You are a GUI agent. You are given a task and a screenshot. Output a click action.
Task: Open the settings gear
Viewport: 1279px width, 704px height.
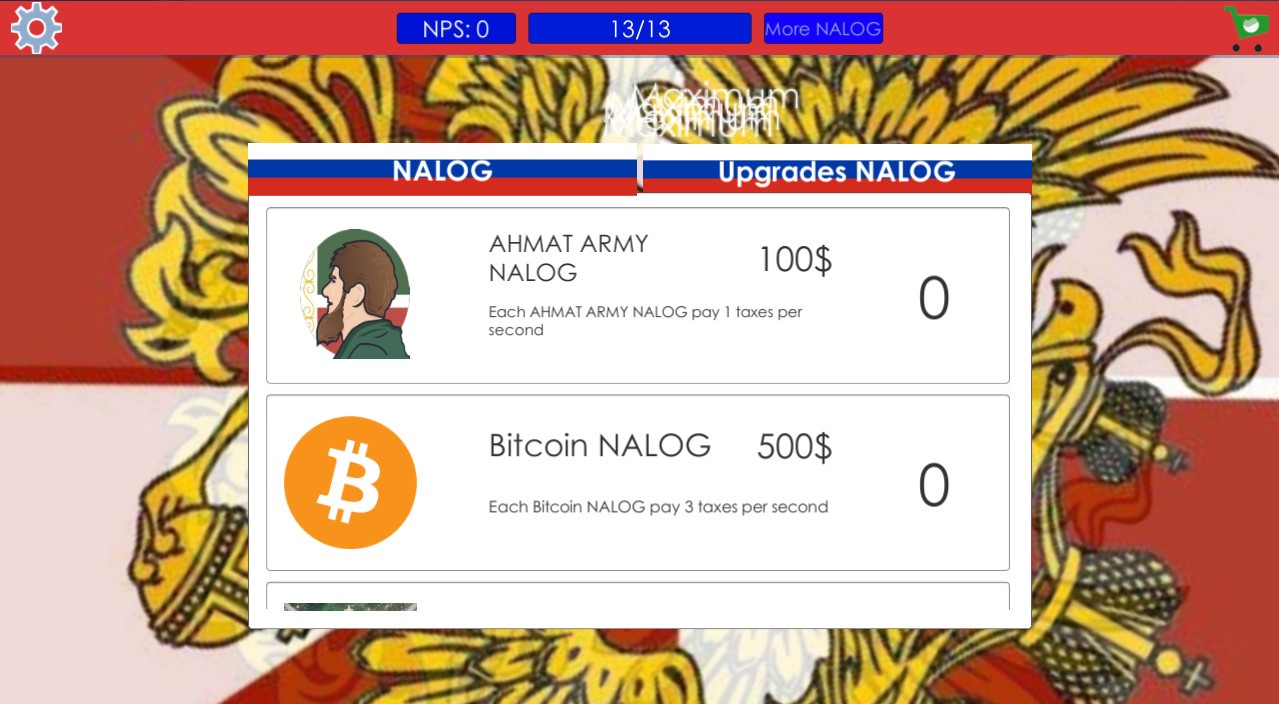click(36, 28)
